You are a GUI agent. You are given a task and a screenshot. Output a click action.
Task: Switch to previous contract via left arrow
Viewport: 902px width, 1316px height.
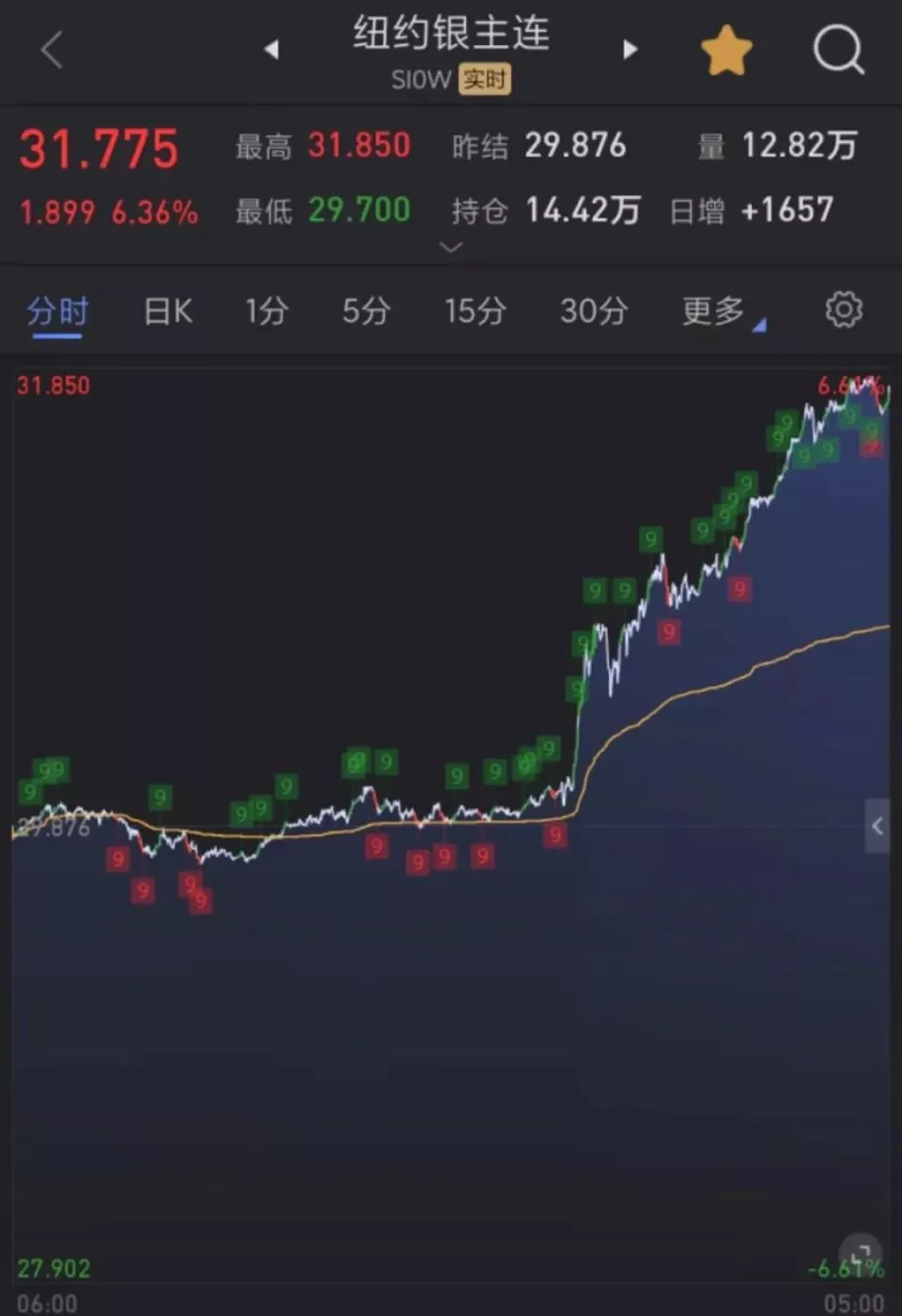272,49
